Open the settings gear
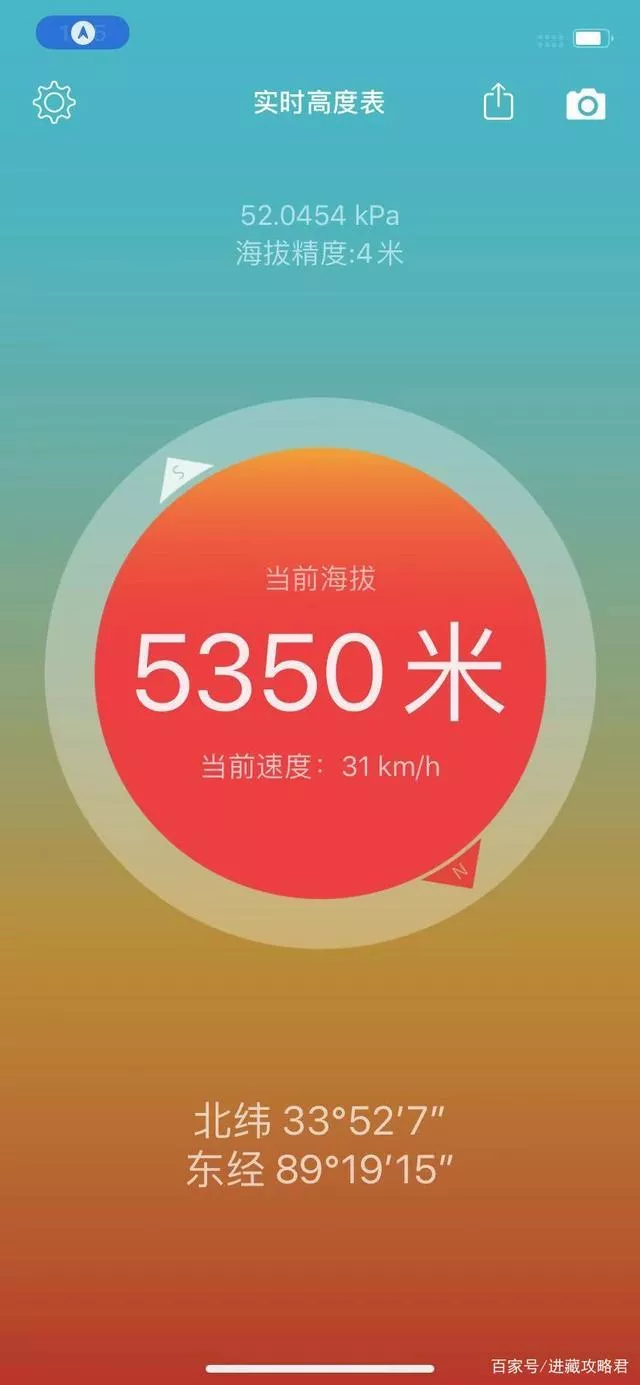 [54, 102]
